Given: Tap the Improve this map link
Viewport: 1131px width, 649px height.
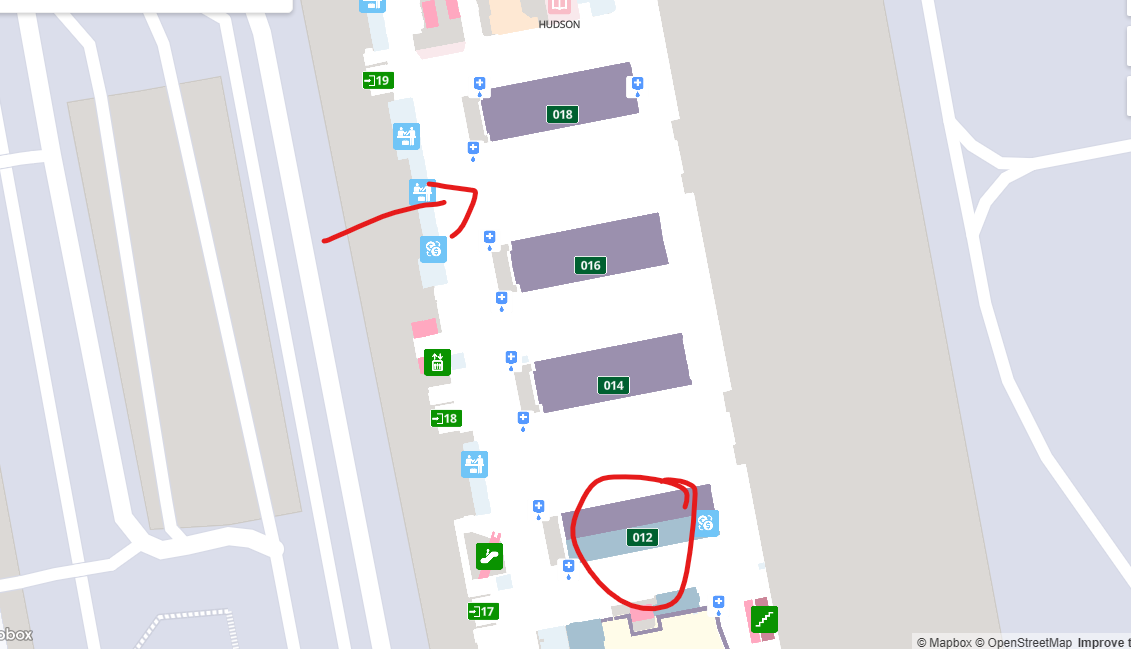Looking at the screenshot, I should pos(1103,642).
